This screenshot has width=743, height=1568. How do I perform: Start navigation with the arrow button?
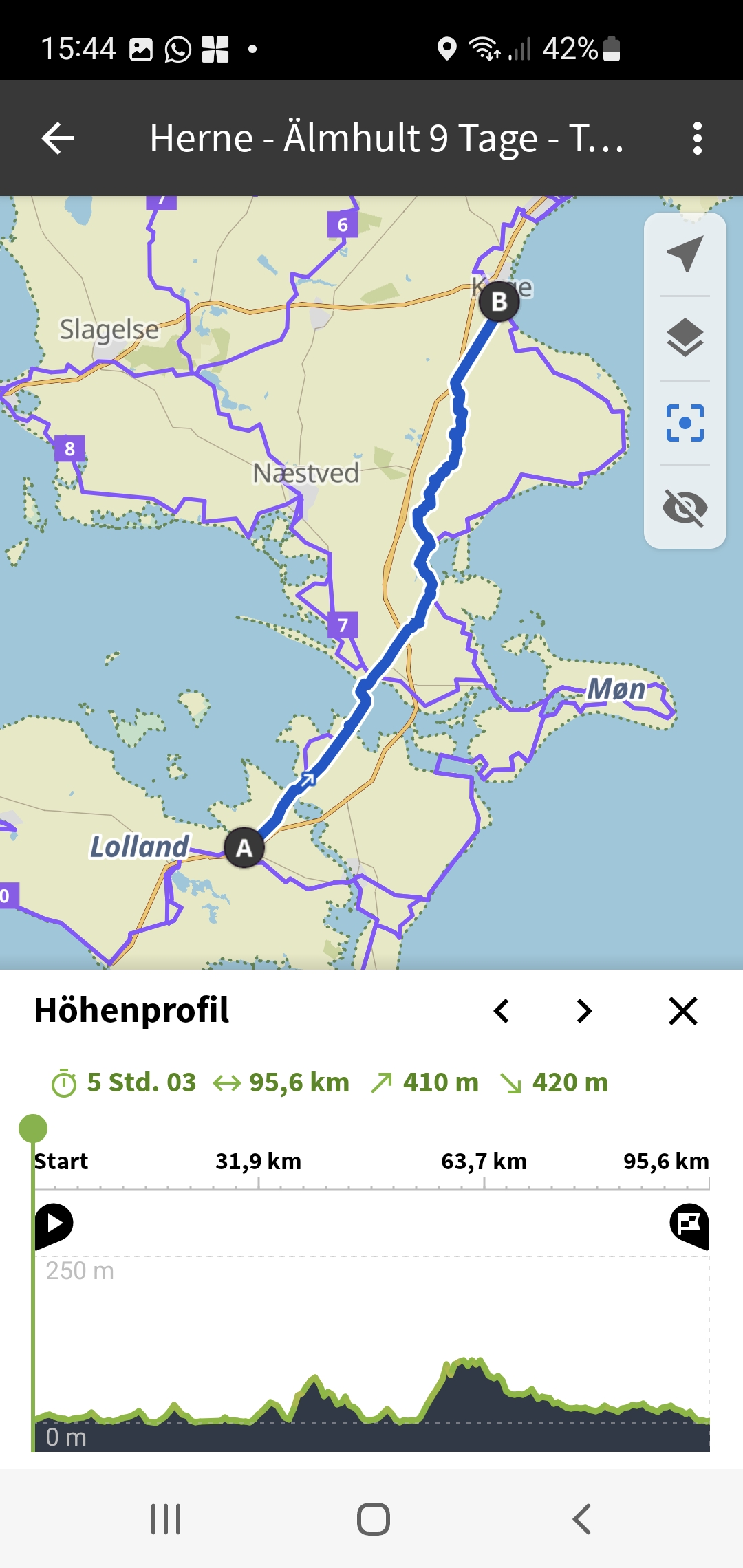(x=685, y=254)
